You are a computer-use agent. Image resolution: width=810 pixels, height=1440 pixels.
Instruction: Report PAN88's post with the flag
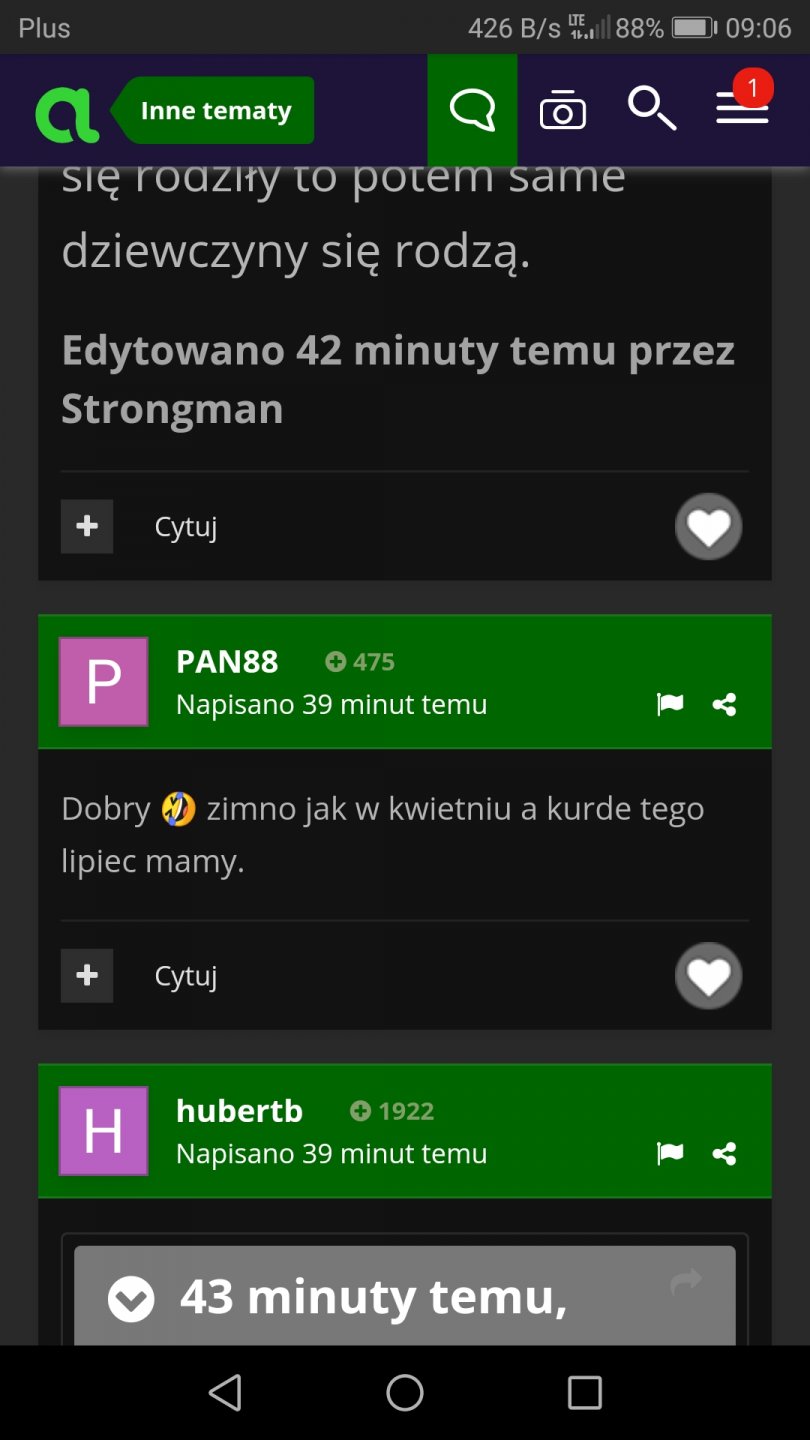(x=670, y=705)
